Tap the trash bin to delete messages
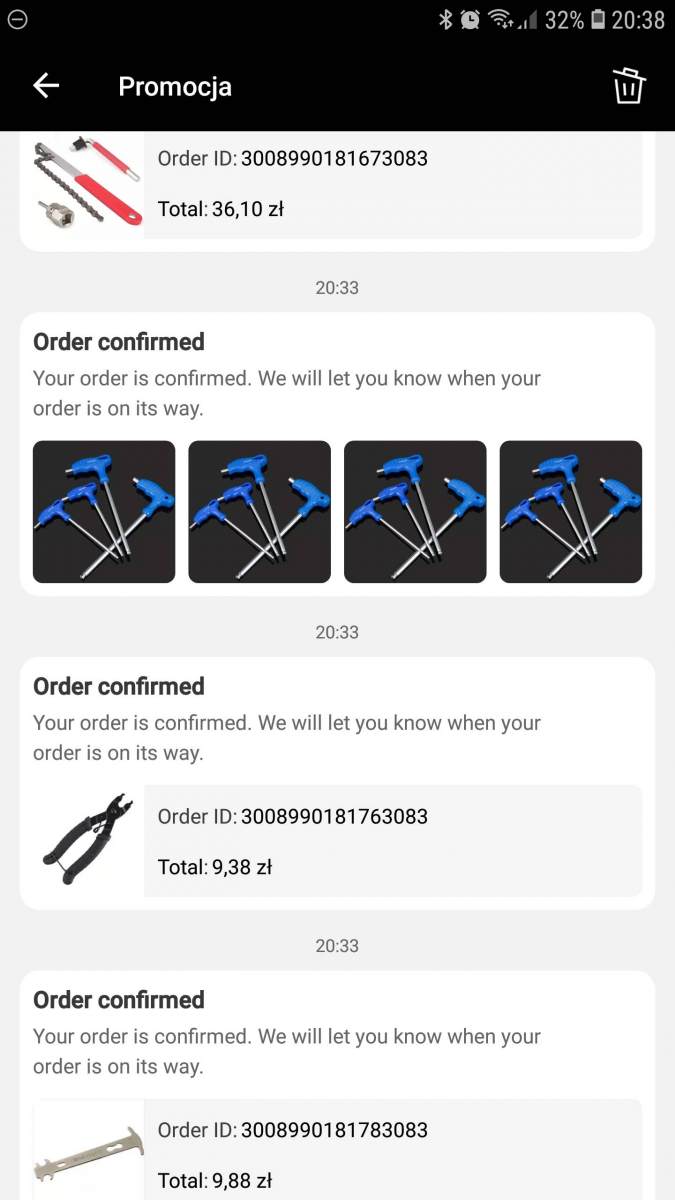This screenshot has height=1200, width=675. [628, 86]
